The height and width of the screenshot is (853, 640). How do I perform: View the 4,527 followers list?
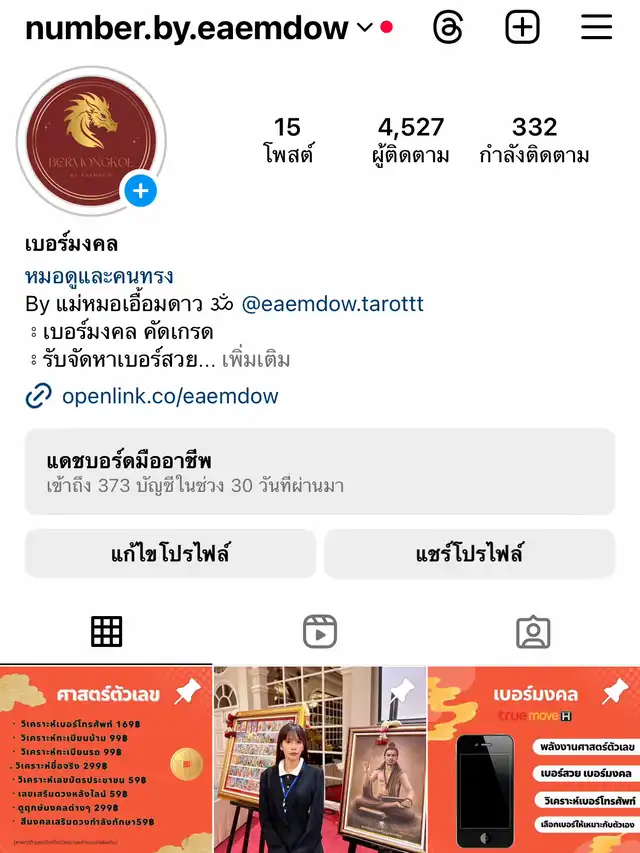pyautogui.click(x=411, y=140)
